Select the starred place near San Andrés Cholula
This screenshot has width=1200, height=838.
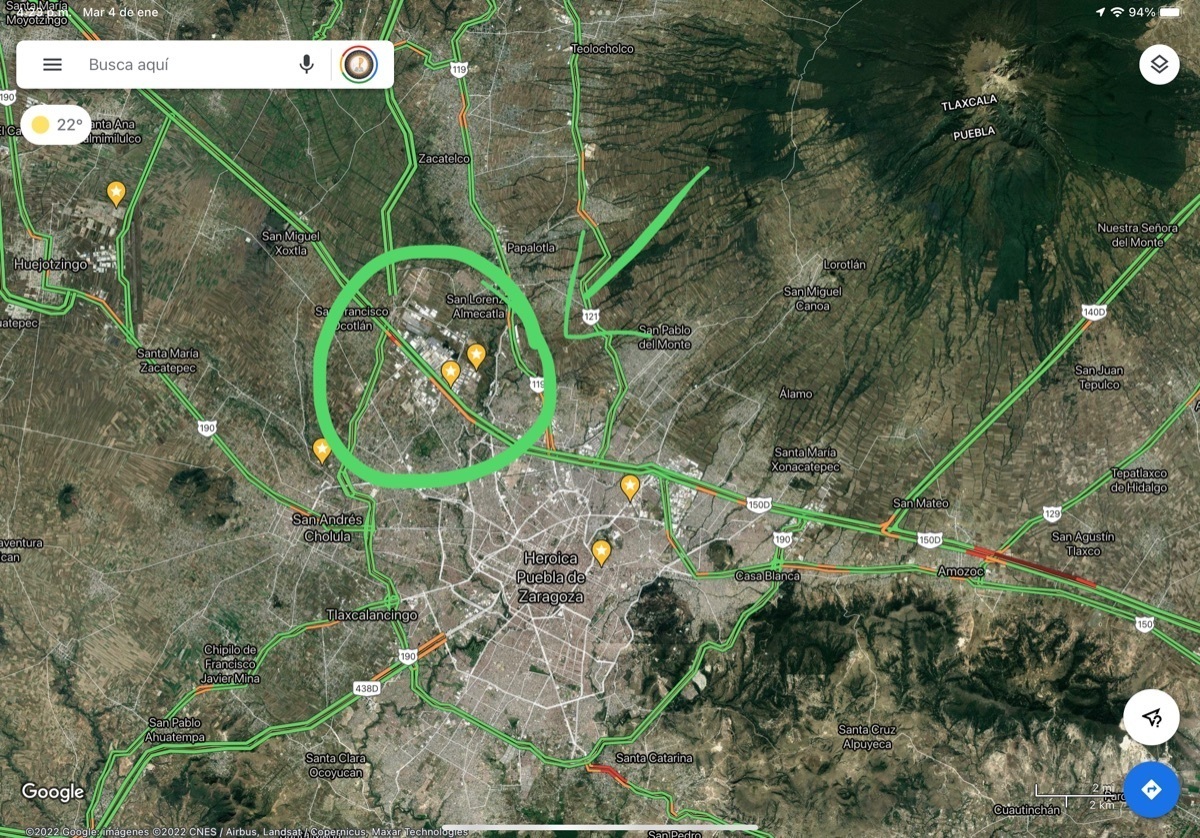pos(322,449)
